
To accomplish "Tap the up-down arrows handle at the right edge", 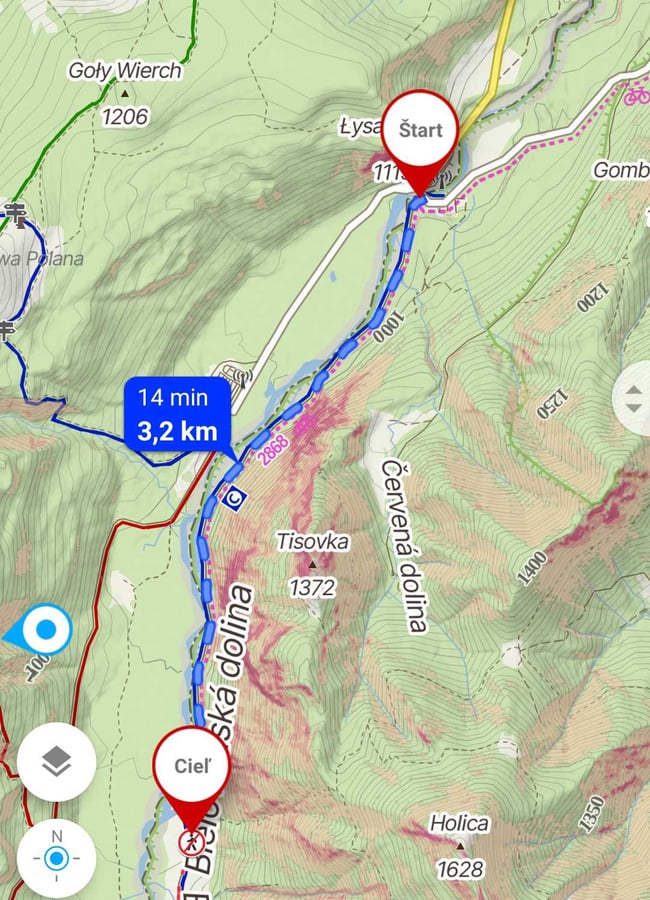I will click(633, 396).
